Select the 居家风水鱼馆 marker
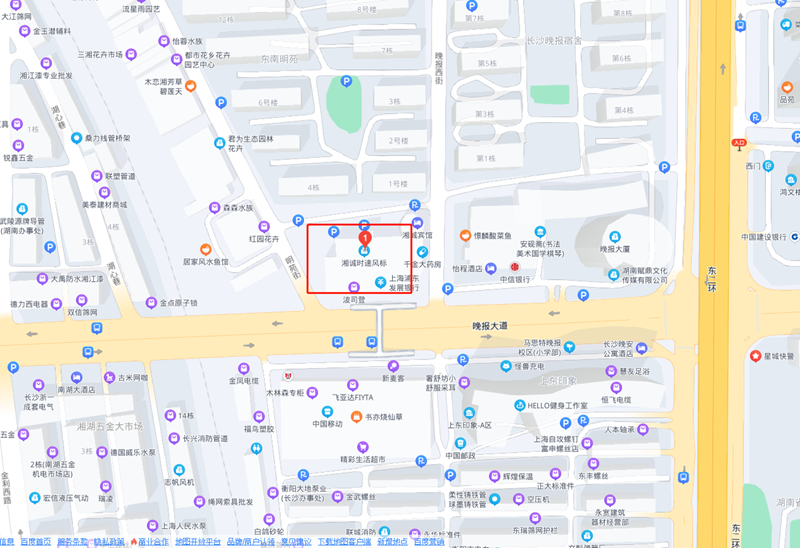 pos(205,248)
